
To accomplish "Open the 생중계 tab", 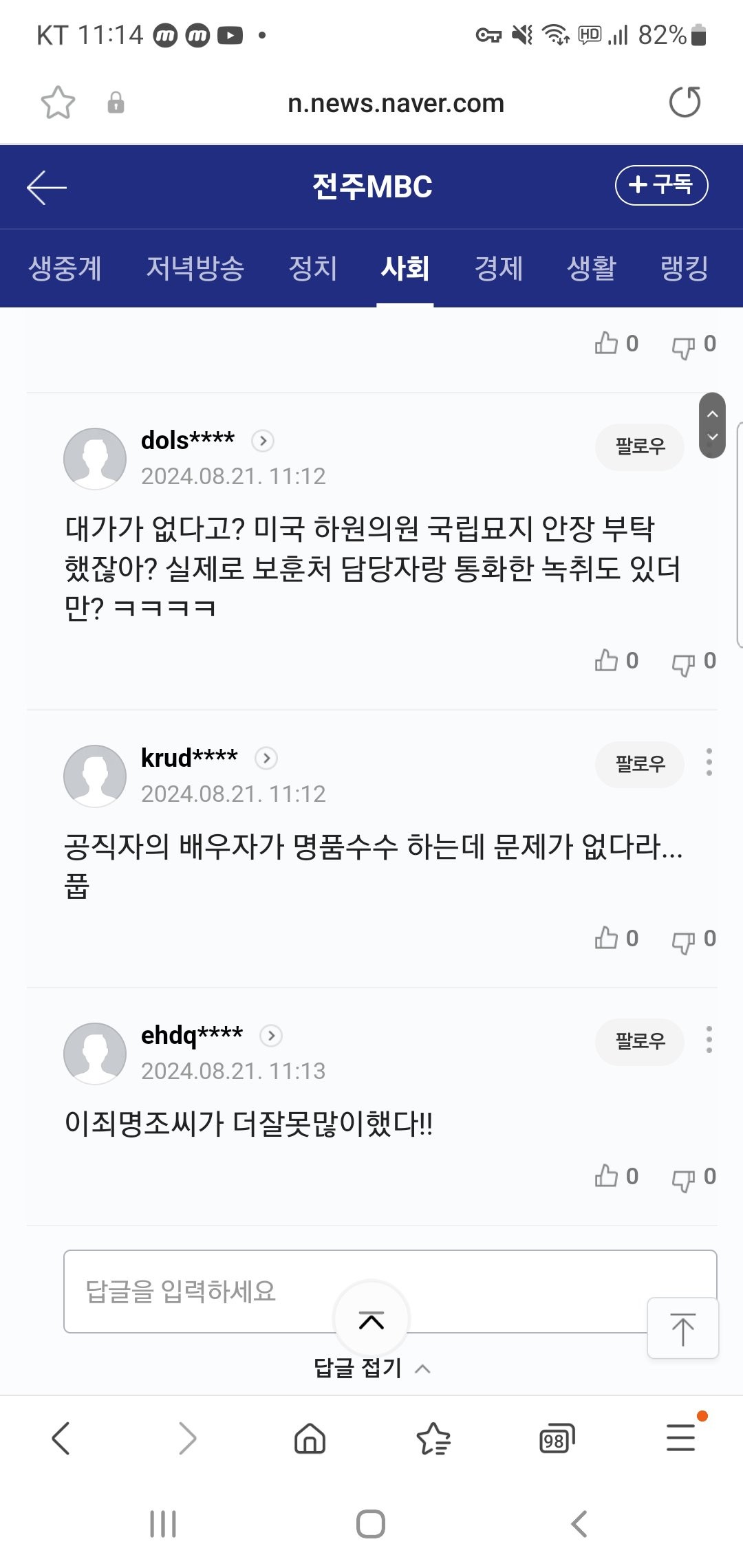I will (x=65, y=268).
